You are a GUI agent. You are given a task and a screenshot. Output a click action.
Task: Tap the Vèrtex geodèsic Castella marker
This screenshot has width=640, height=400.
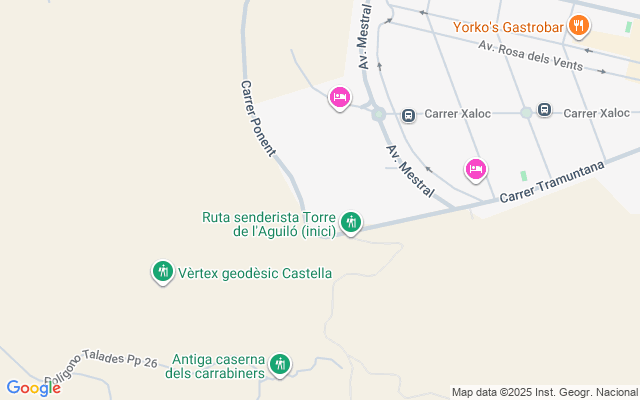coord(162,271)
